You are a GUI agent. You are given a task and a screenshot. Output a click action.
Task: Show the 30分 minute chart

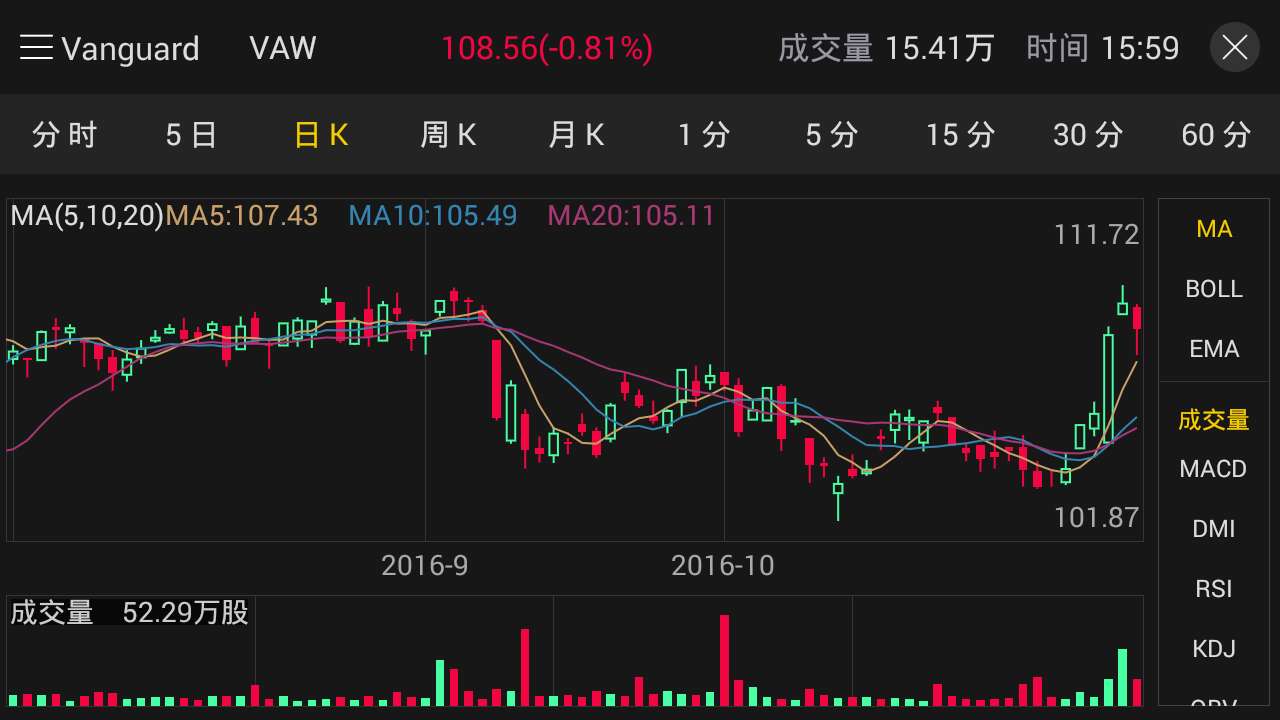[x=1088, y=135]
